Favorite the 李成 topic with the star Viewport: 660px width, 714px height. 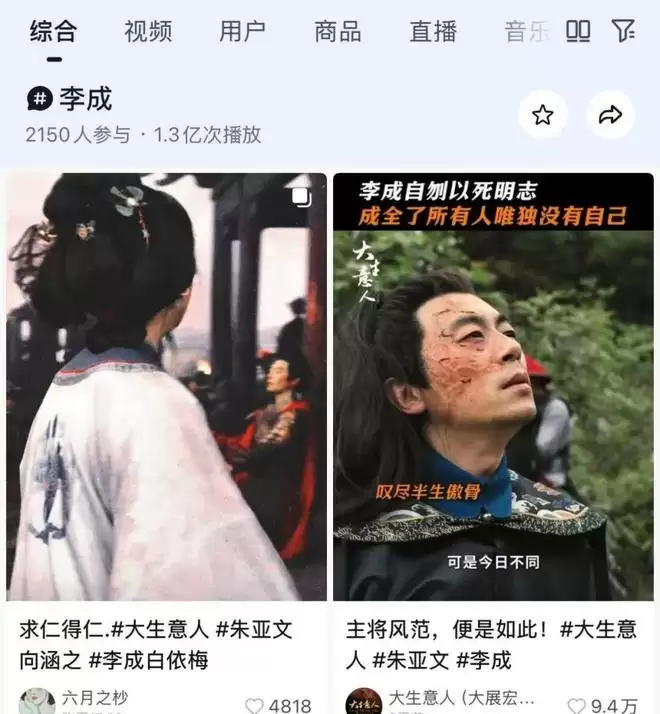543,115
